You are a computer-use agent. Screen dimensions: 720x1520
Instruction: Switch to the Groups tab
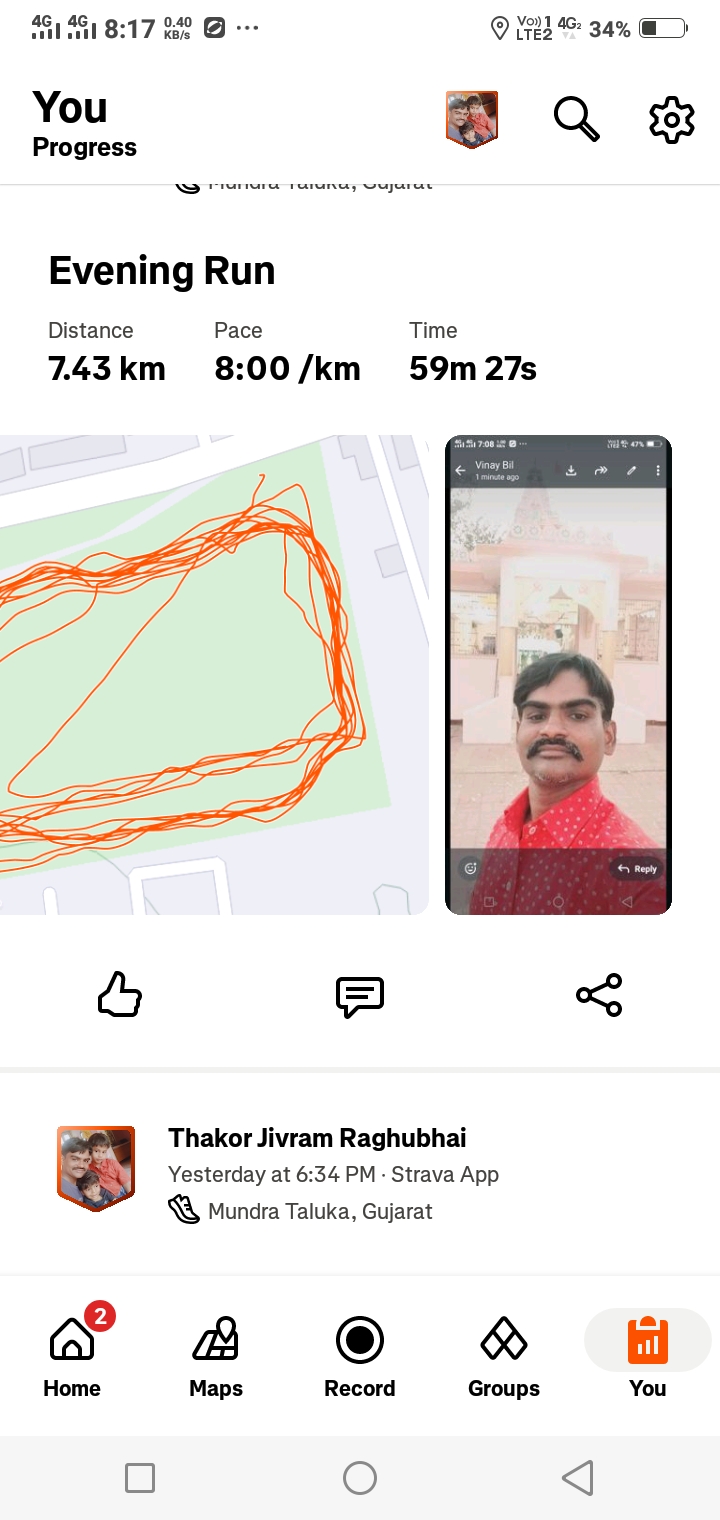(504, 1356)
